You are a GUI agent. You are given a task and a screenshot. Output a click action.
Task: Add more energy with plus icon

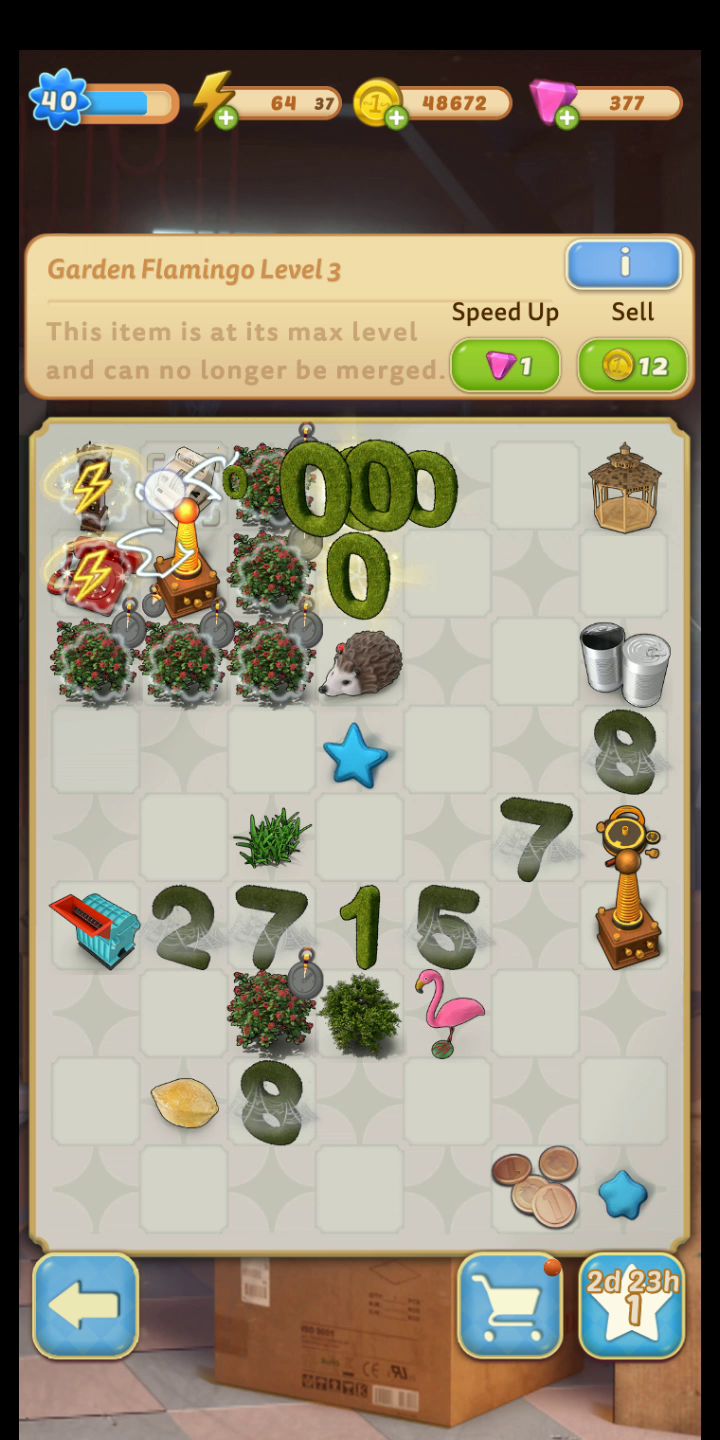coord(226,118)
